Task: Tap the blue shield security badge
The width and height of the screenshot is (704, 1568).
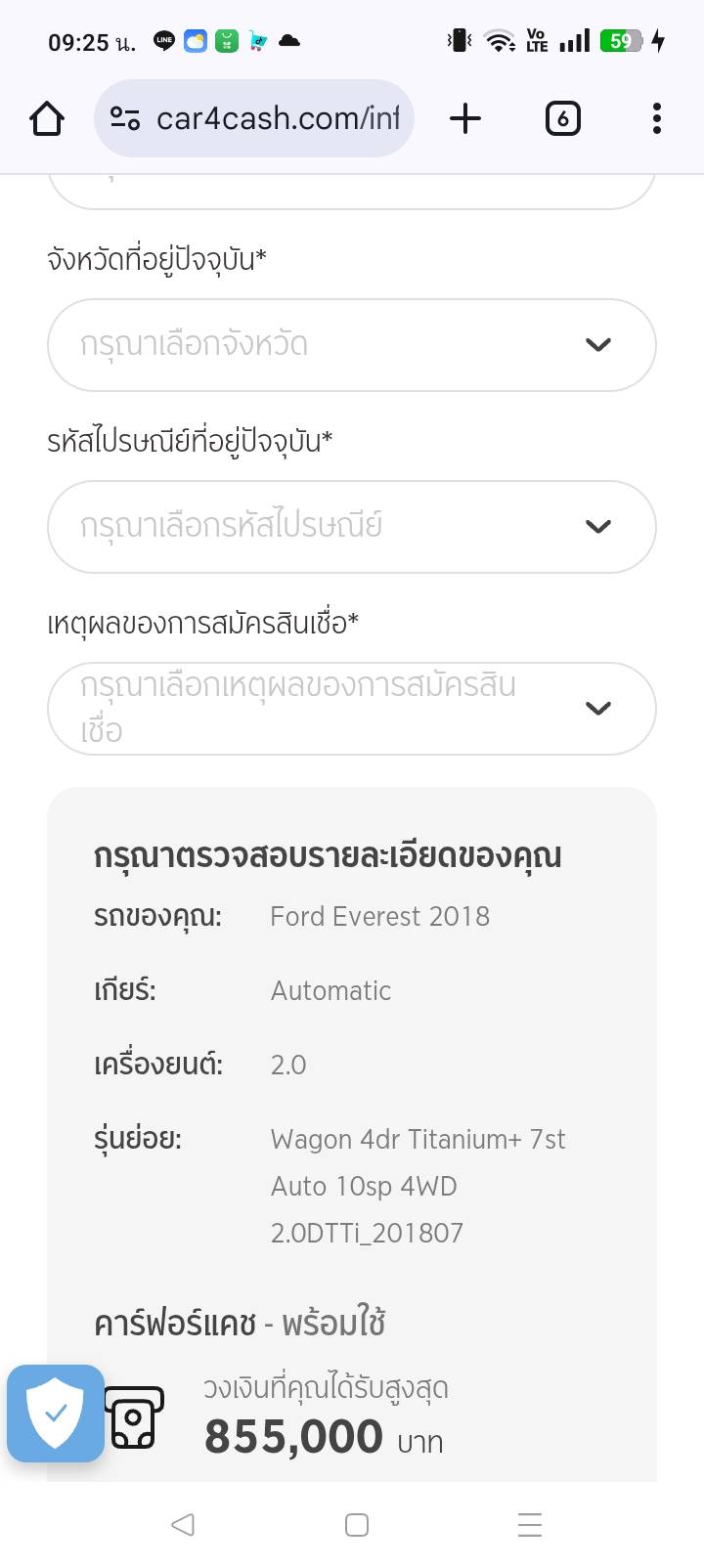Action: pyautogui.click(x=56, y=1413)
